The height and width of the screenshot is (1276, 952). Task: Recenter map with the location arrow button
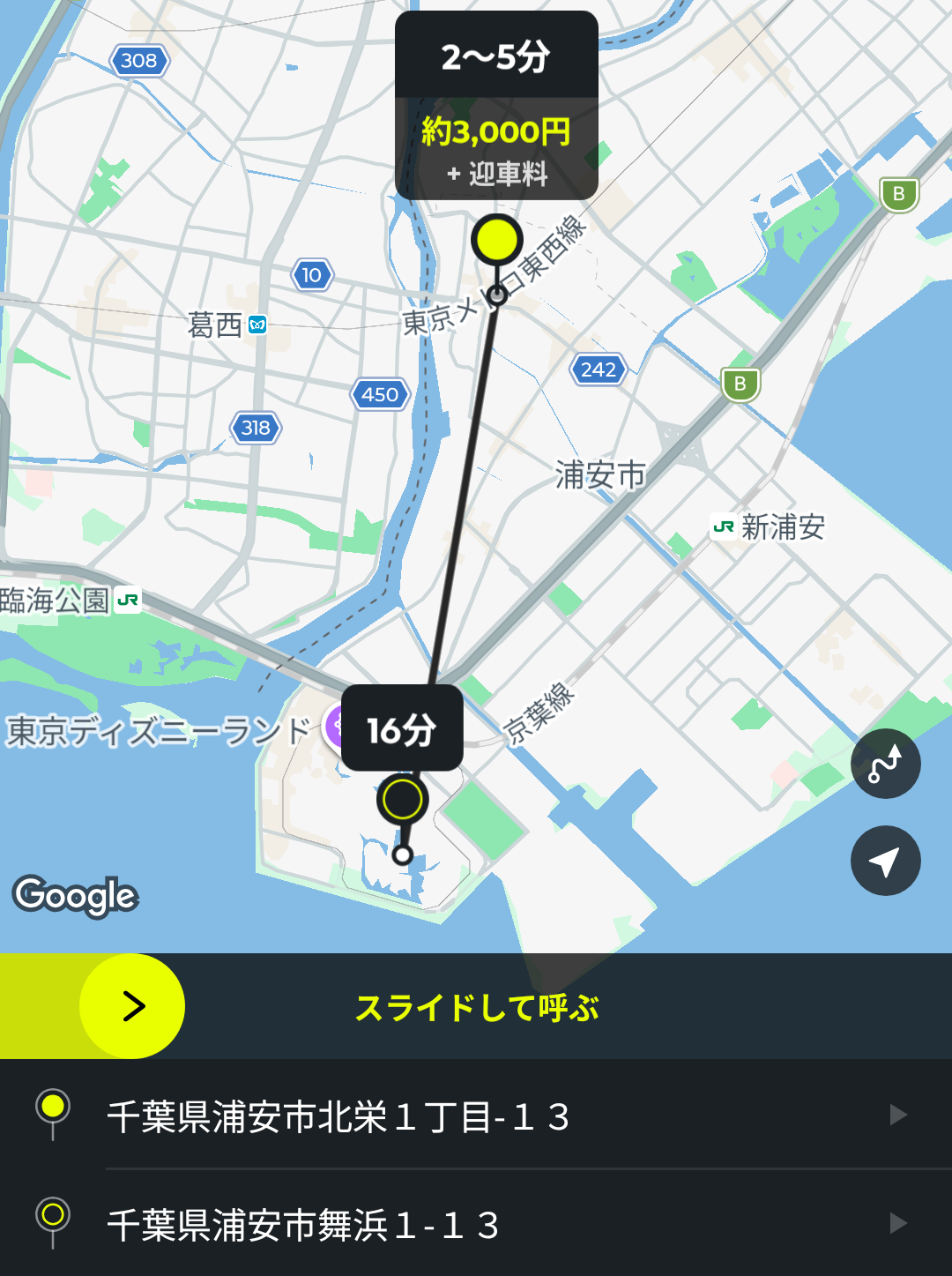tap(885, 861)
